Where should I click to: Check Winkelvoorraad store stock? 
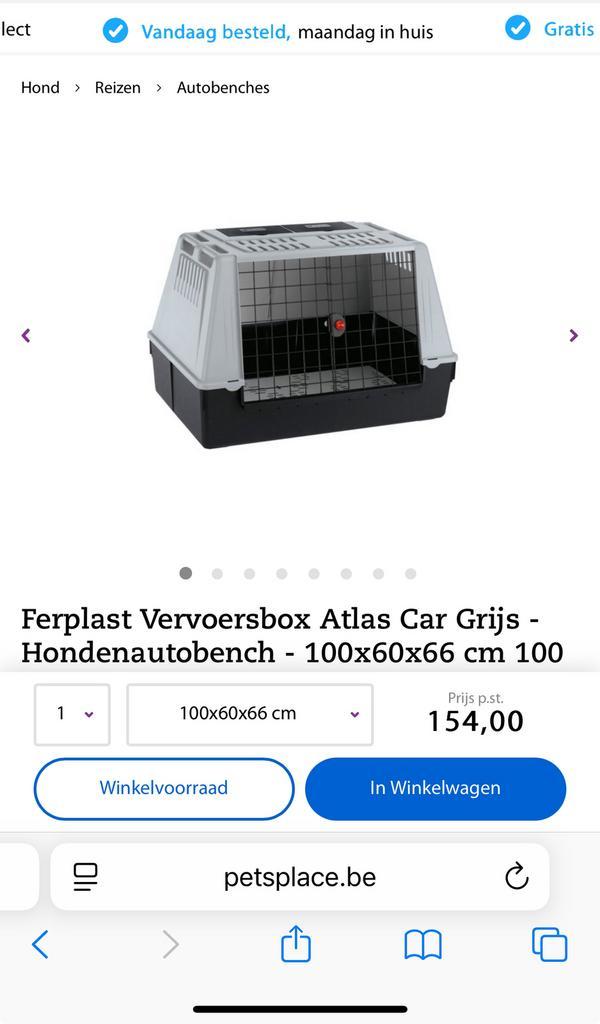163,788
